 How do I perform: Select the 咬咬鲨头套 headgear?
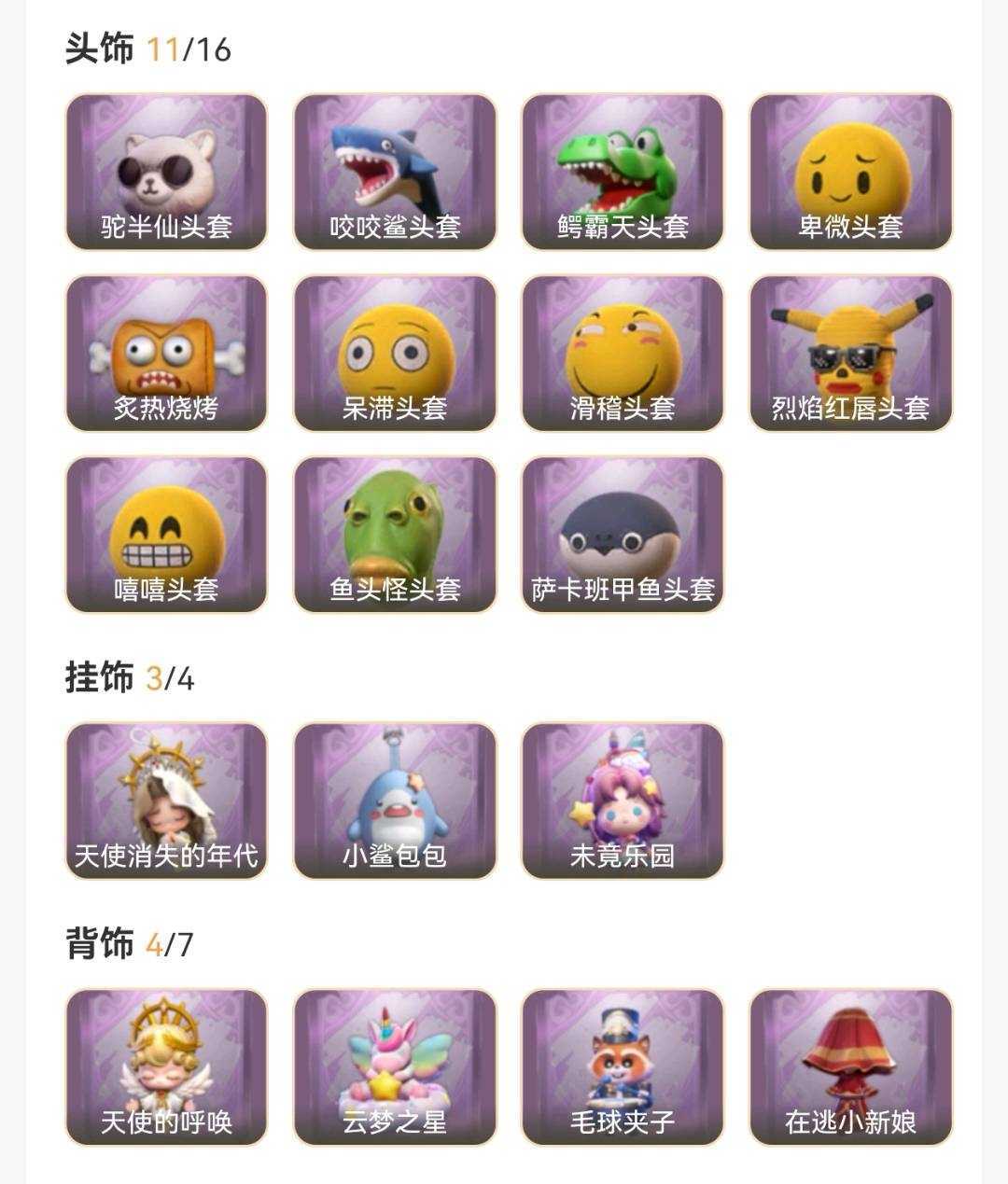point(395,173)
